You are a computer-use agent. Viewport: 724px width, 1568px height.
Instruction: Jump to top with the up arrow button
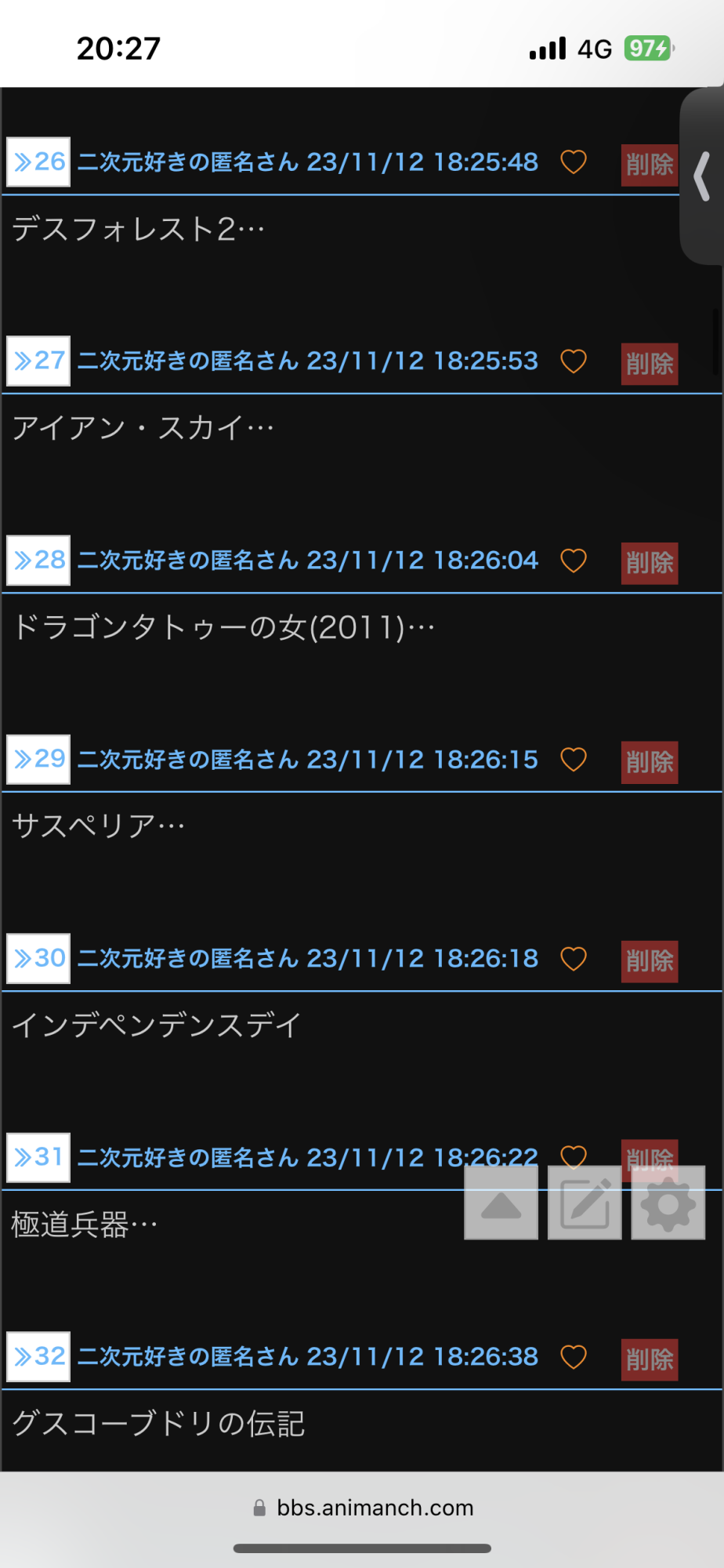(501, 1203)
